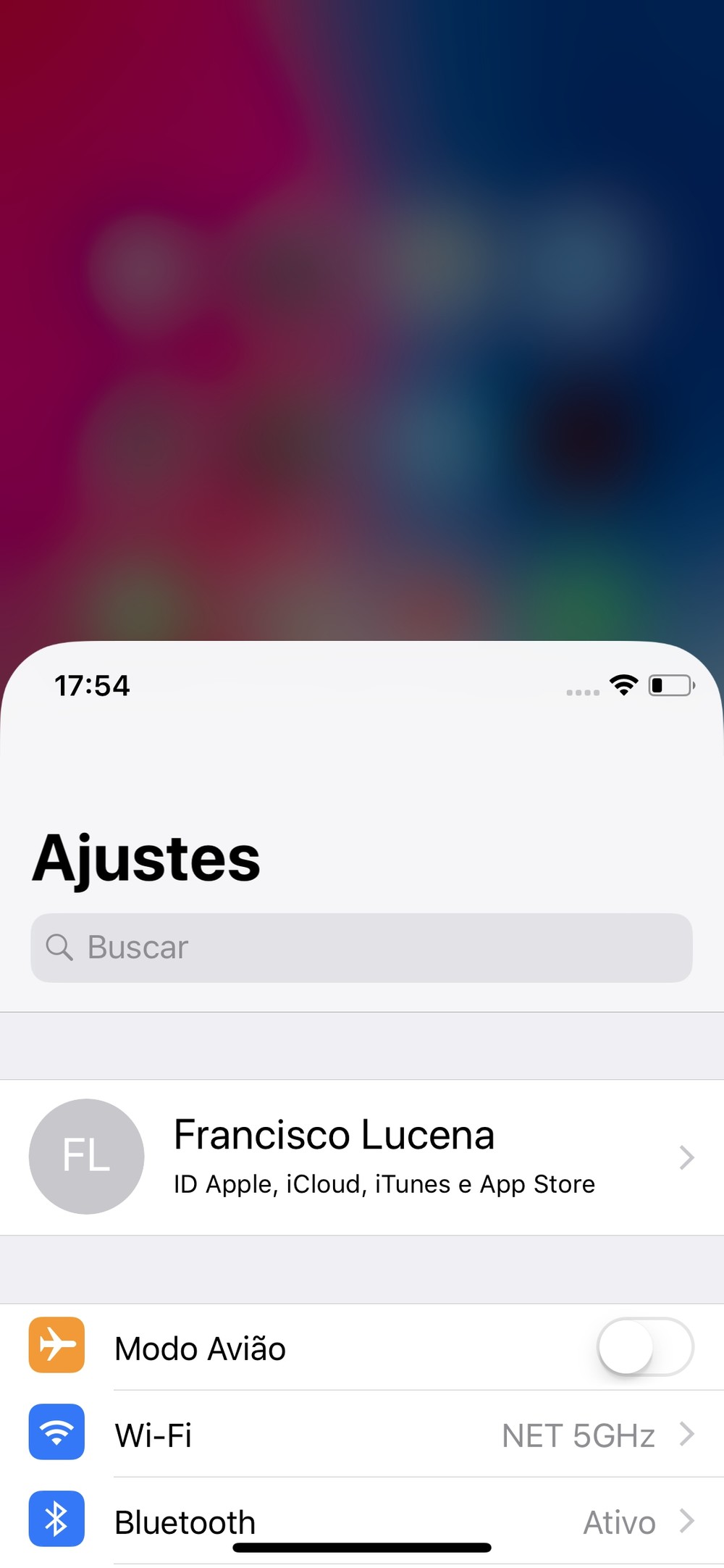Open the Wi-Fi settings row
The image size is (724, 1568).
point(362,1435)
